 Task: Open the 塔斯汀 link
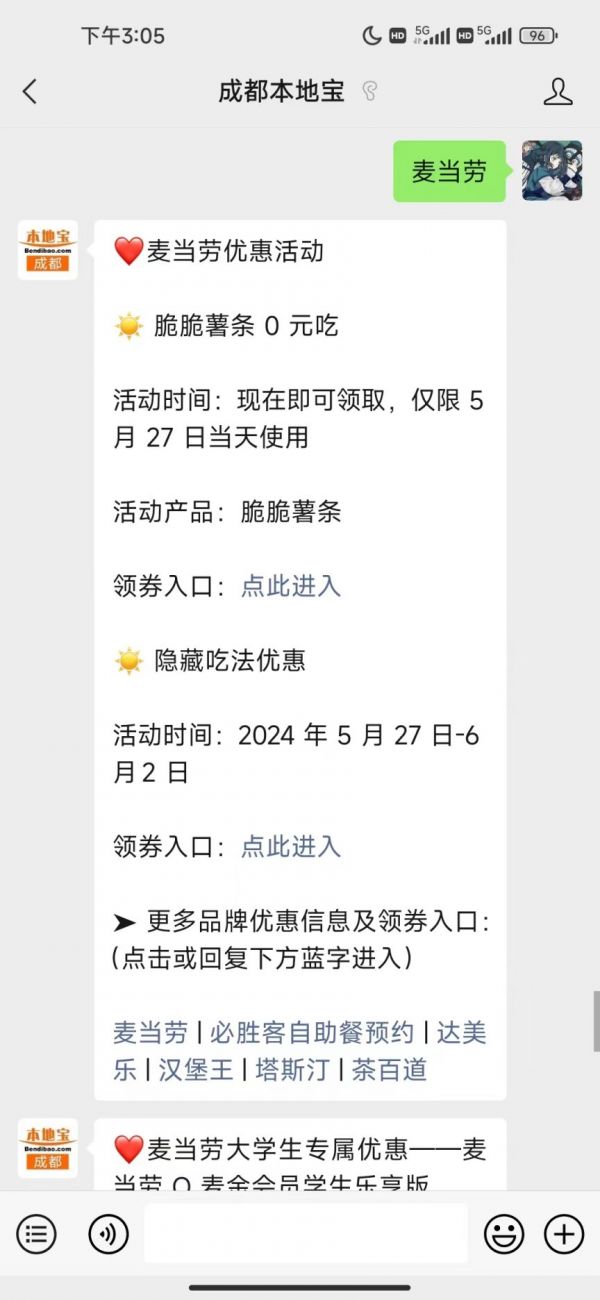tap(292, 1069)
